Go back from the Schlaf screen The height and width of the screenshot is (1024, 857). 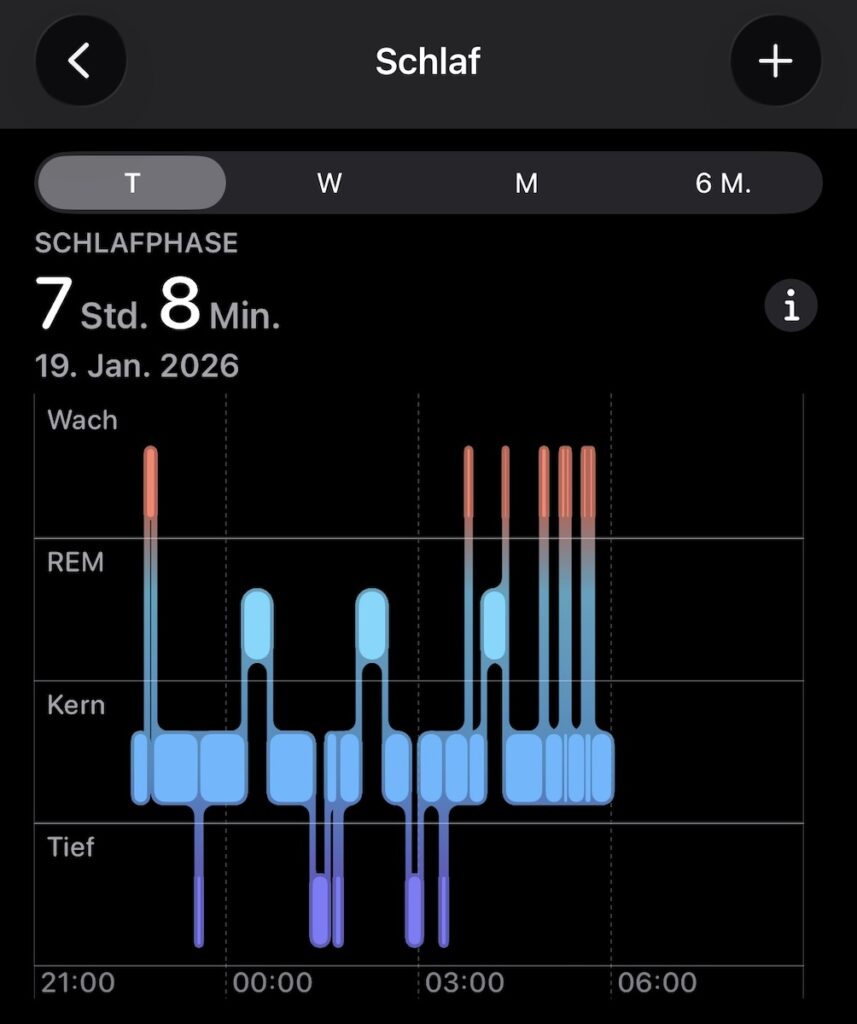click(80, 61)
